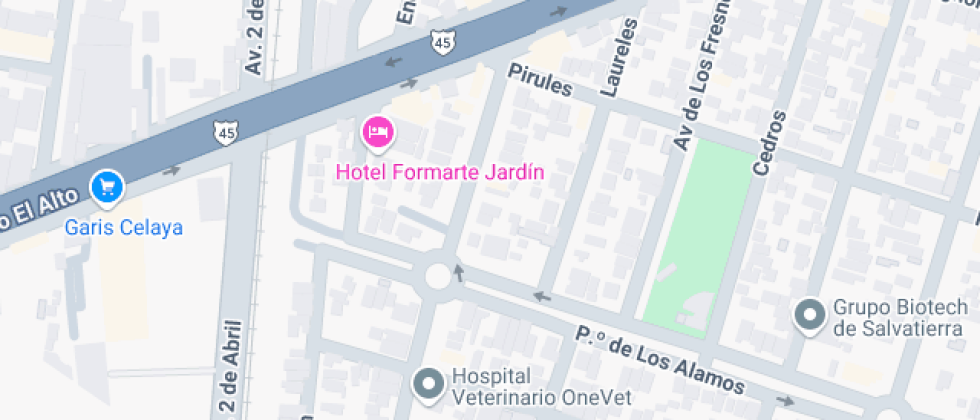Select the Garis Celaya shopping marker

click(107, 186)
